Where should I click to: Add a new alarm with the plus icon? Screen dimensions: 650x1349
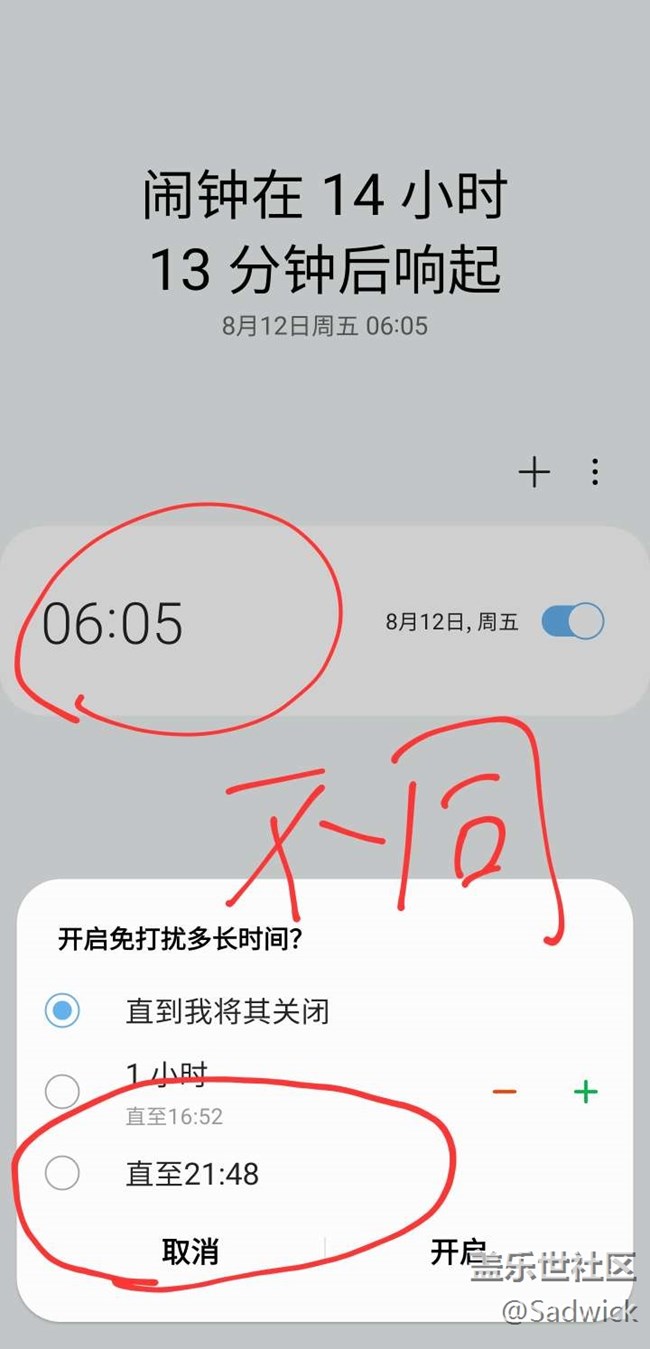[535, 472]
